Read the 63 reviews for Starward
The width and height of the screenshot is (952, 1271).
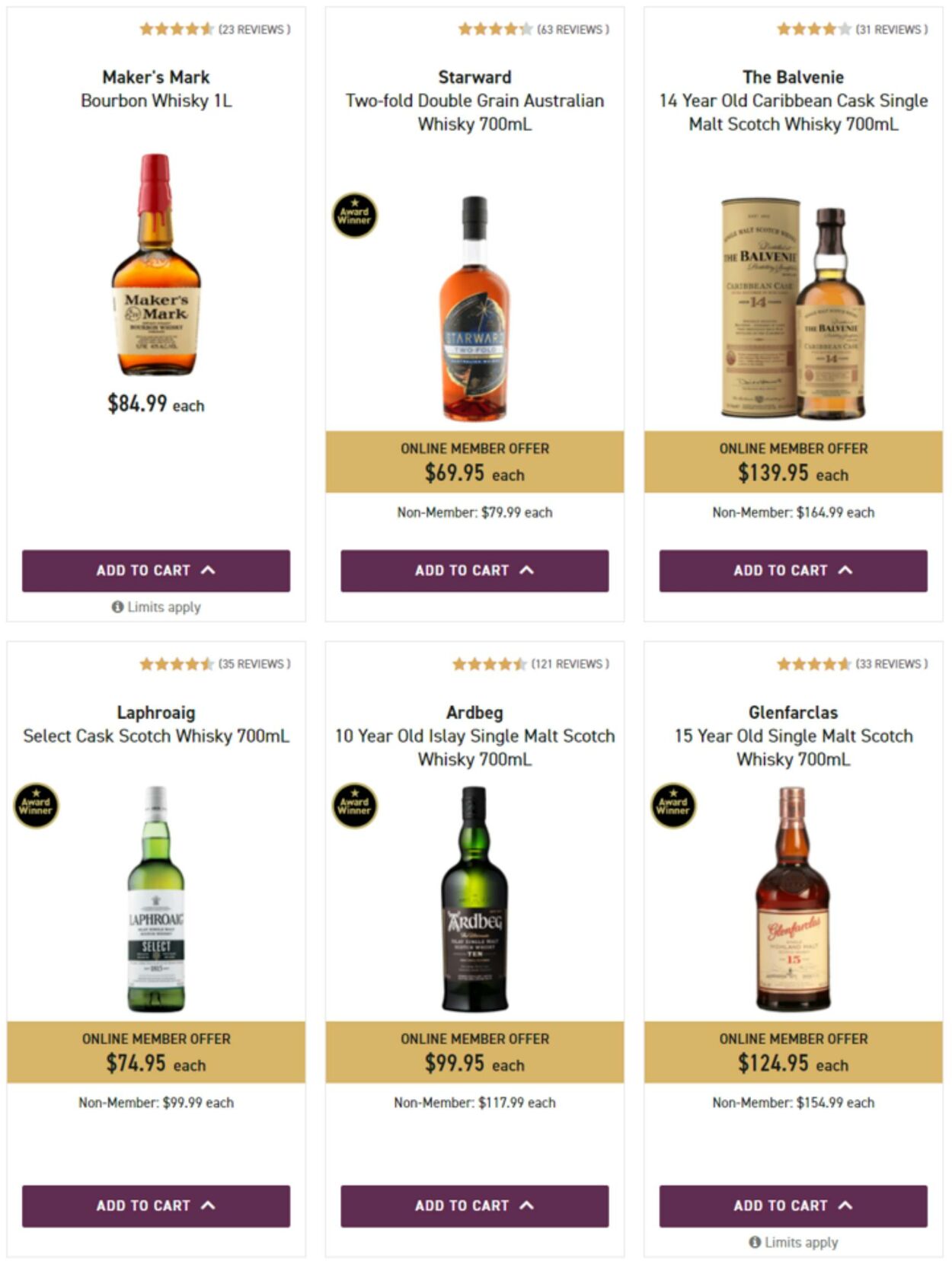click(x=572, y=30)
